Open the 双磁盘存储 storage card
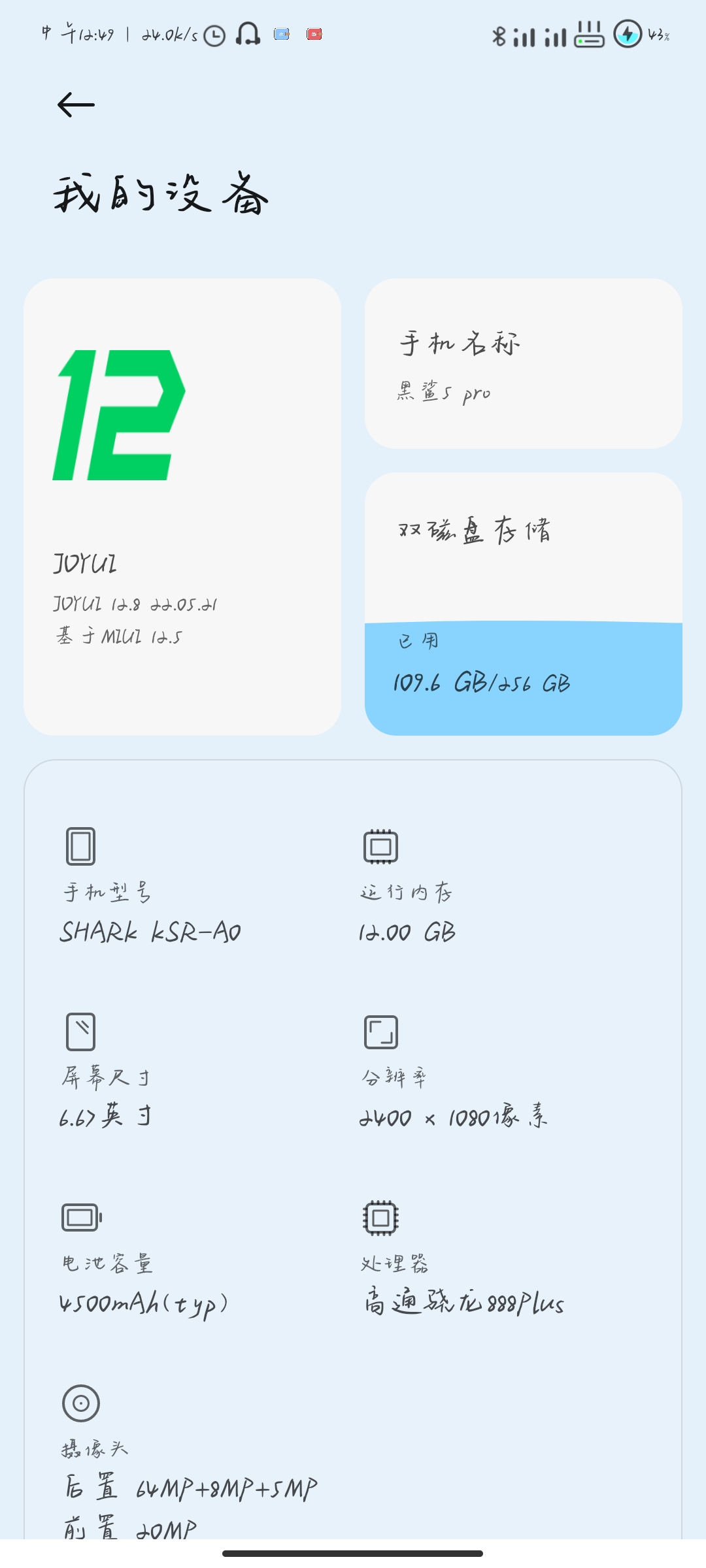Image resolution: width=706 pixels, height=1568 pixels. click(524, 604)
